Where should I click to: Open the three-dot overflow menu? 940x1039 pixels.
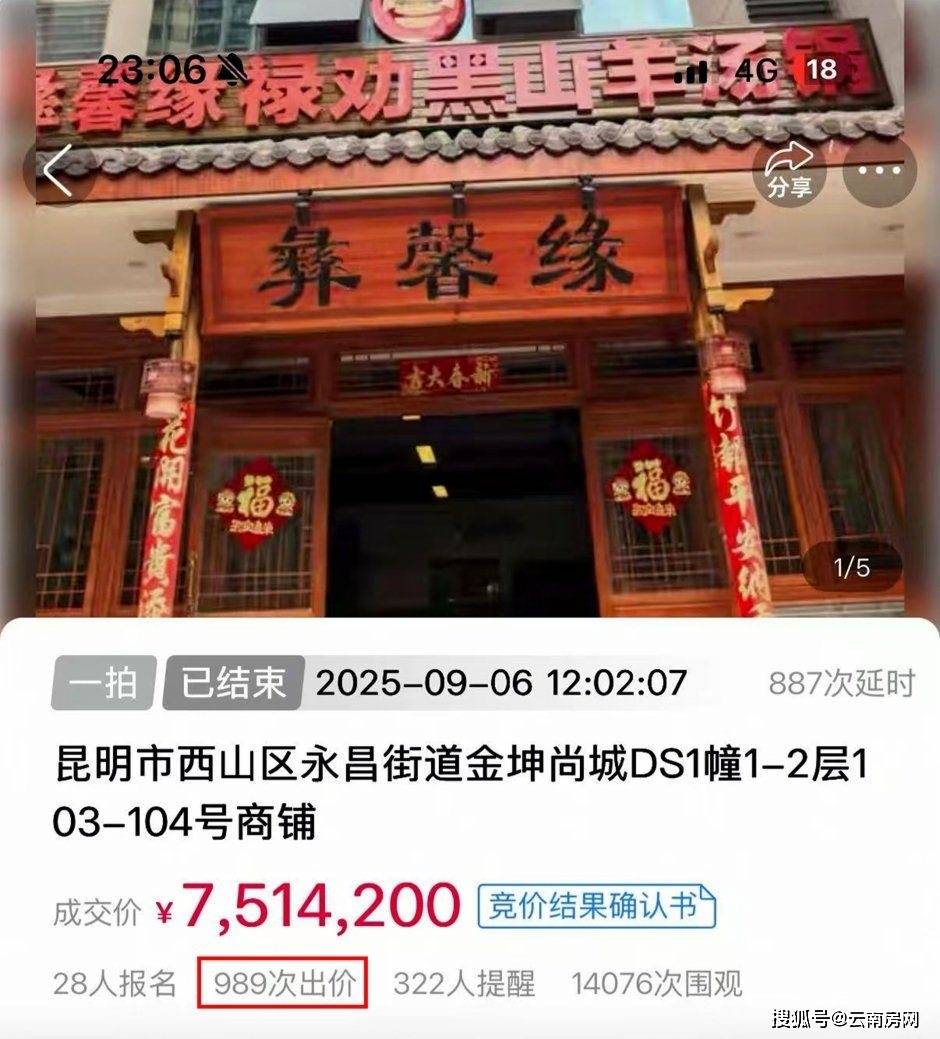pyautogui.click(x=880, y=171)
